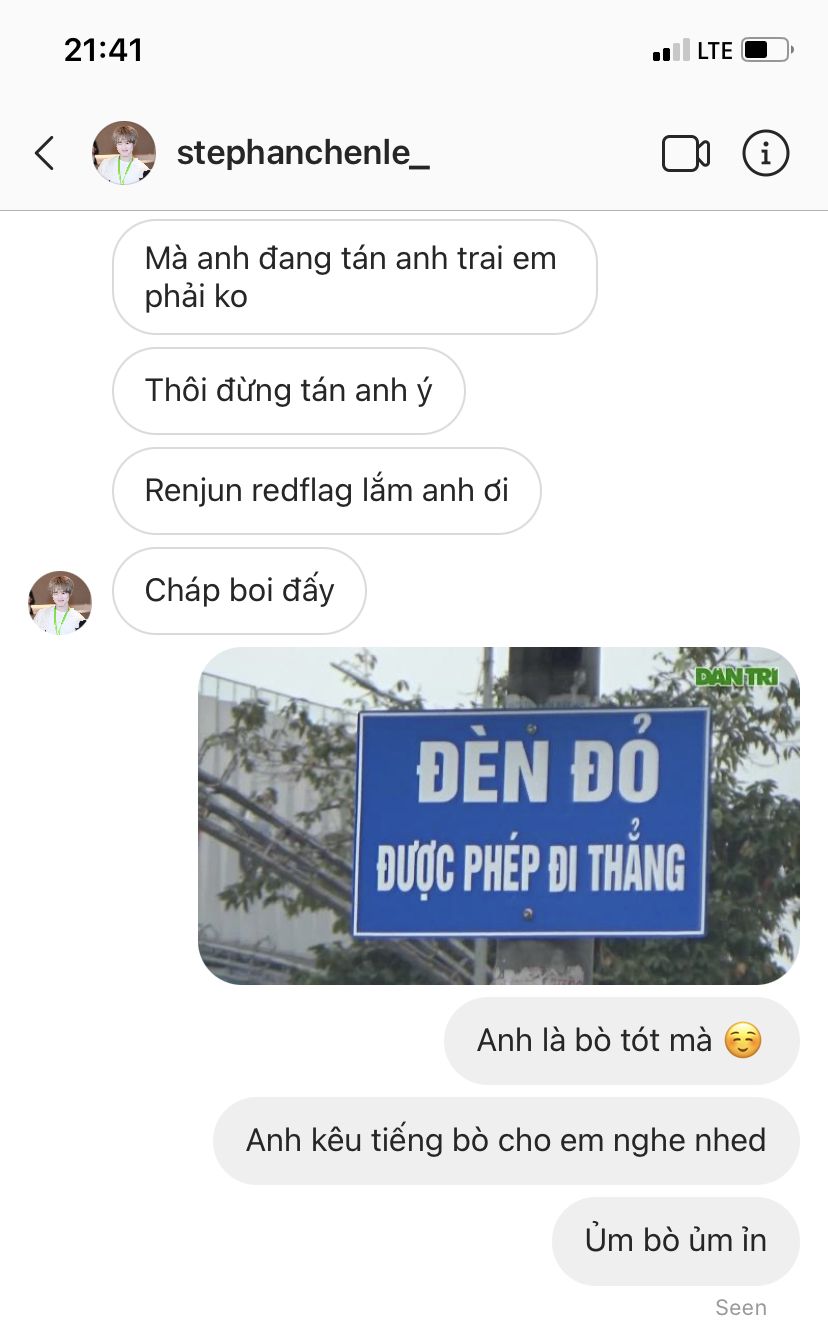Open conversation details info icon

[x=765, y=153]
